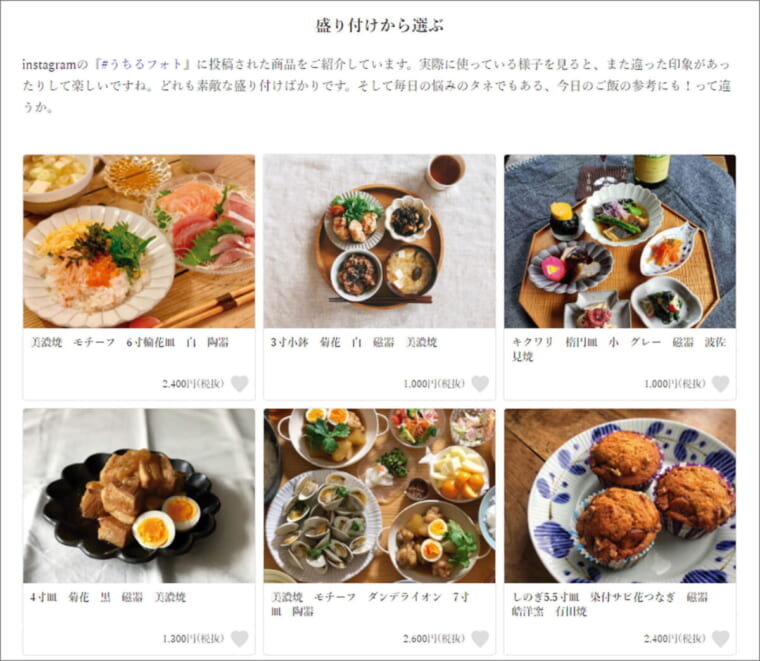Favorite the キクワリ 楕円皿 item
Image resolution: width=760 pixels, height=661 pixels.
[720, 384]
